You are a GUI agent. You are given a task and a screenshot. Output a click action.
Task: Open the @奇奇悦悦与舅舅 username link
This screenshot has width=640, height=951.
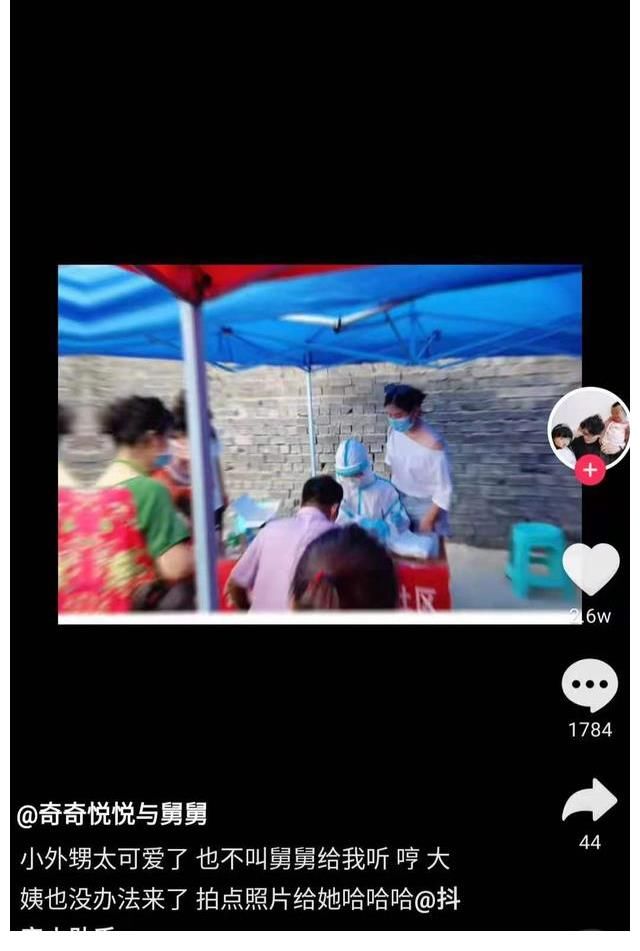tap(112, 815)
